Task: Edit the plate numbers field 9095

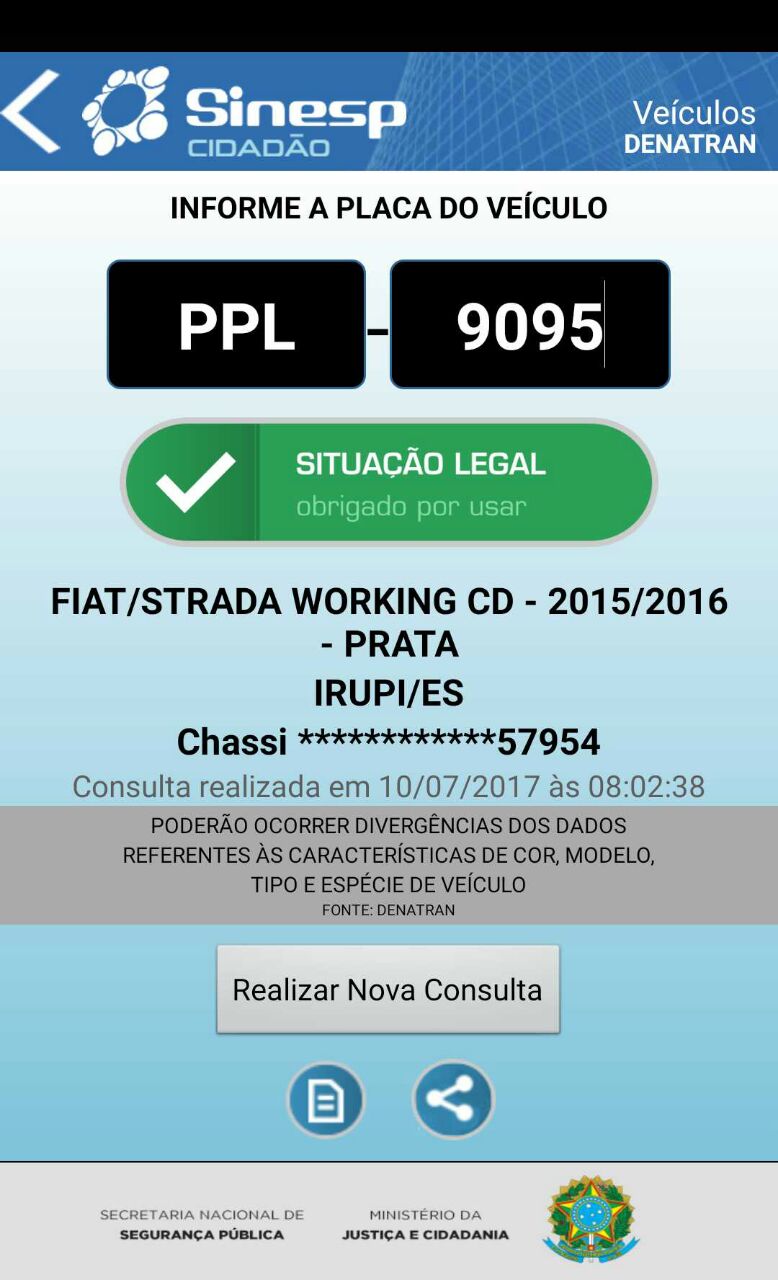Action: click(529, 325)
